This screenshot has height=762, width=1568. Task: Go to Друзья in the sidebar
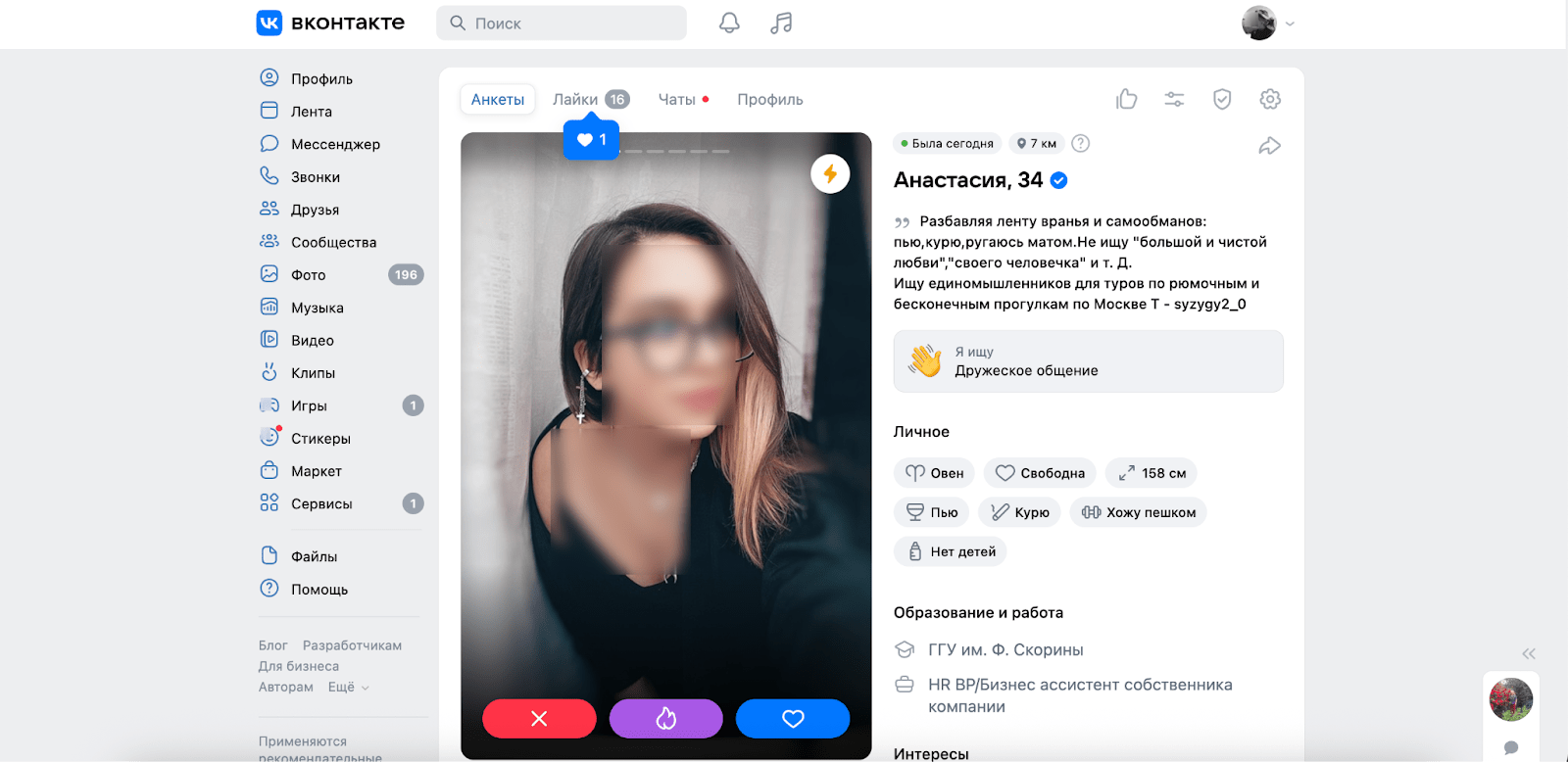coord(315,210)
